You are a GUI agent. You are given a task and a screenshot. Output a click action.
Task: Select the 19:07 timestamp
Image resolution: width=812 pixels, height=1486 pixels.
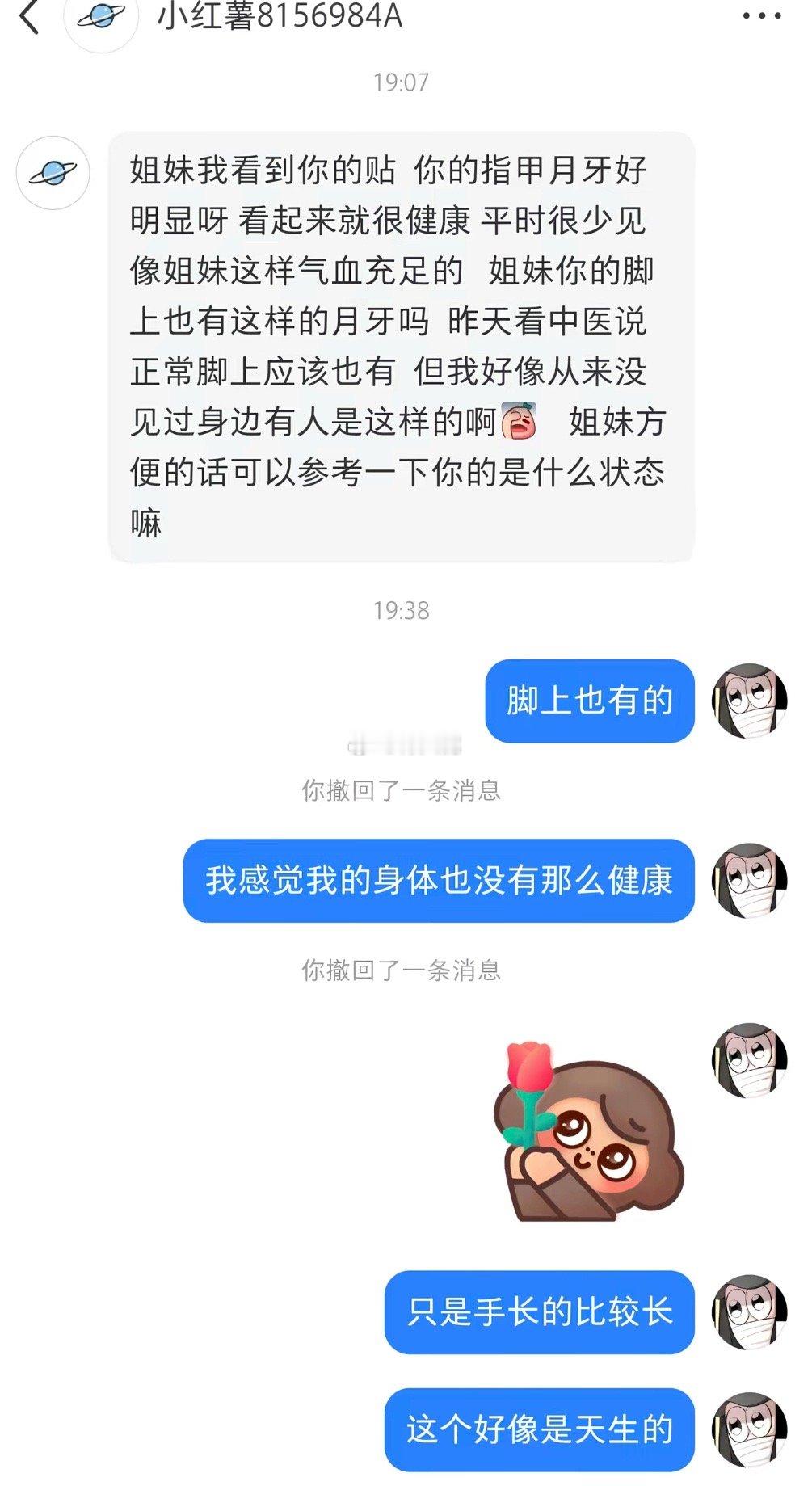[x=402, y=80]
